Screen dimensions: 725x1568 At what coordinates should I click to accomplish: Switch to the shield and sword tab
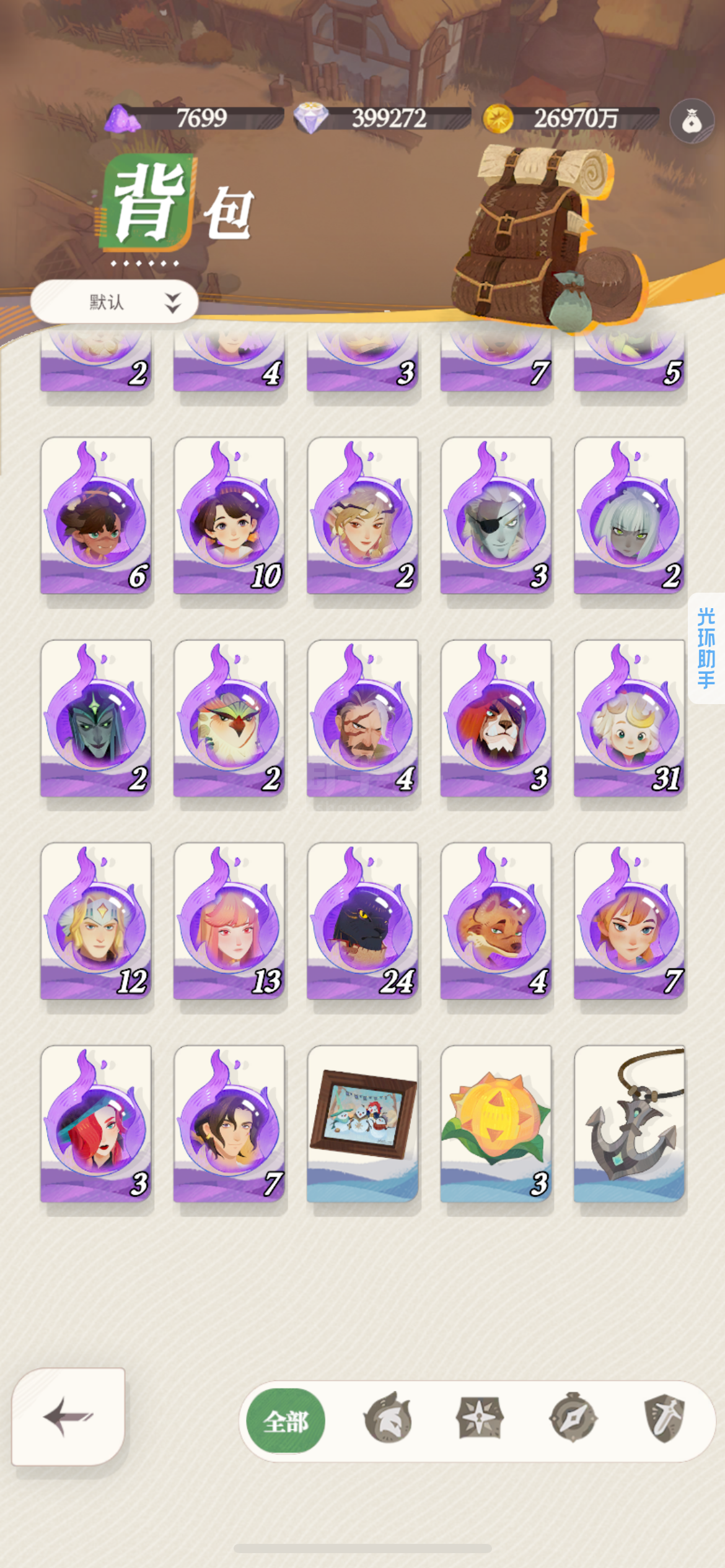tap(664, 1418)
